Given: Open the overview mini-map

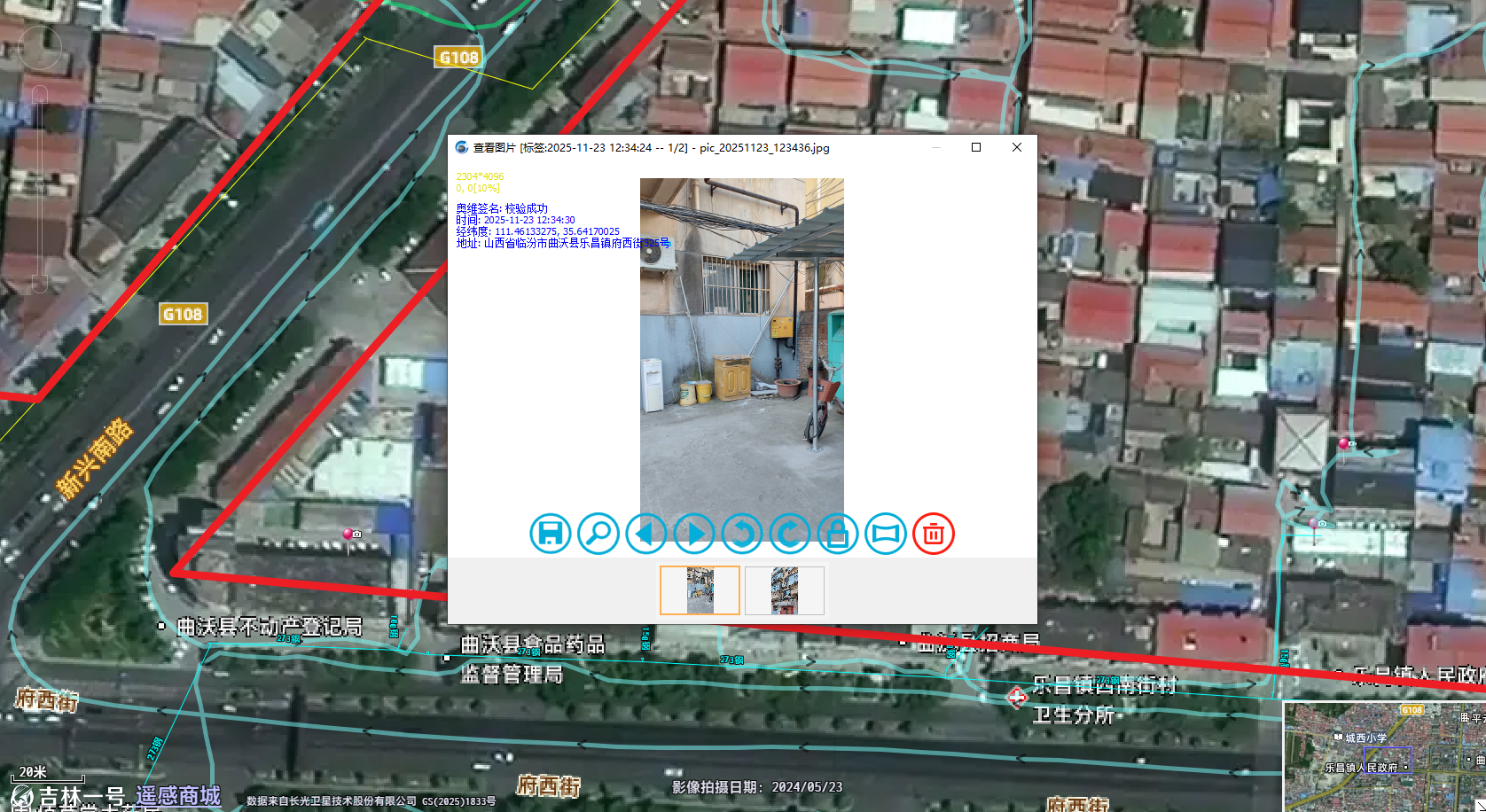Looking at the screenshot, I should [1383, 756].
